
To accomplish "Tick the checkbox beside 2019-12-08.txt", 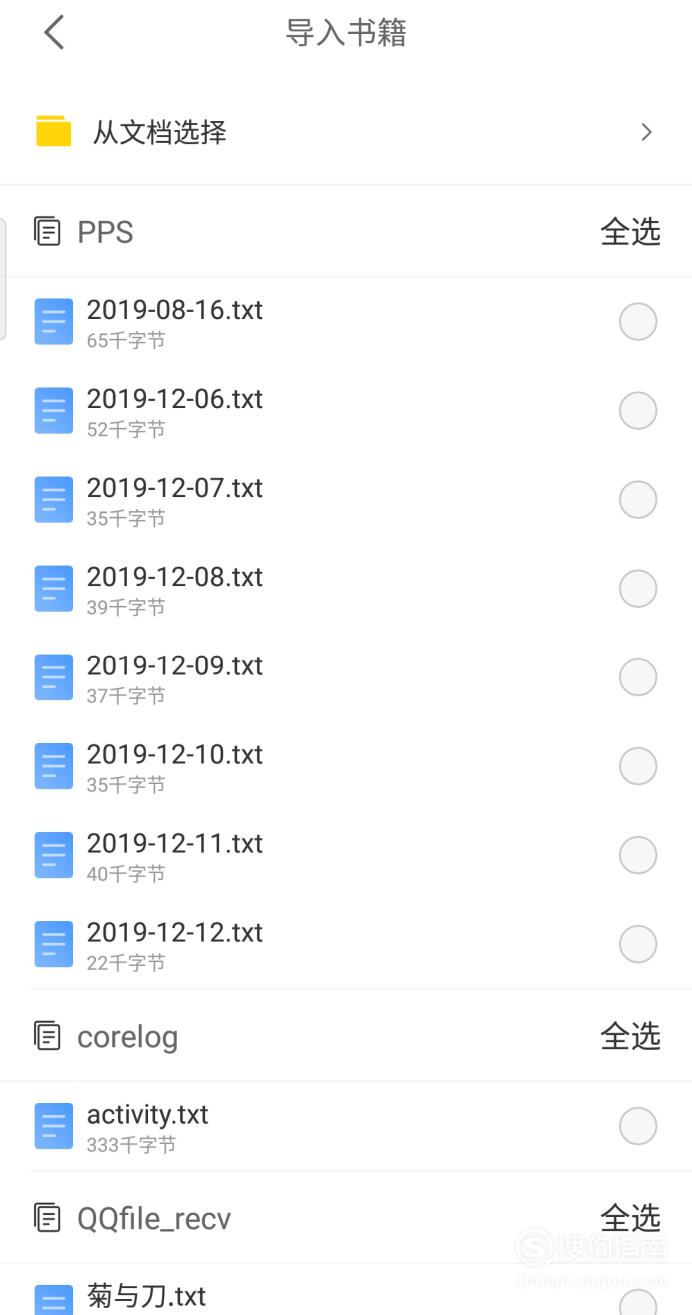I will click(x=638, y=589).
